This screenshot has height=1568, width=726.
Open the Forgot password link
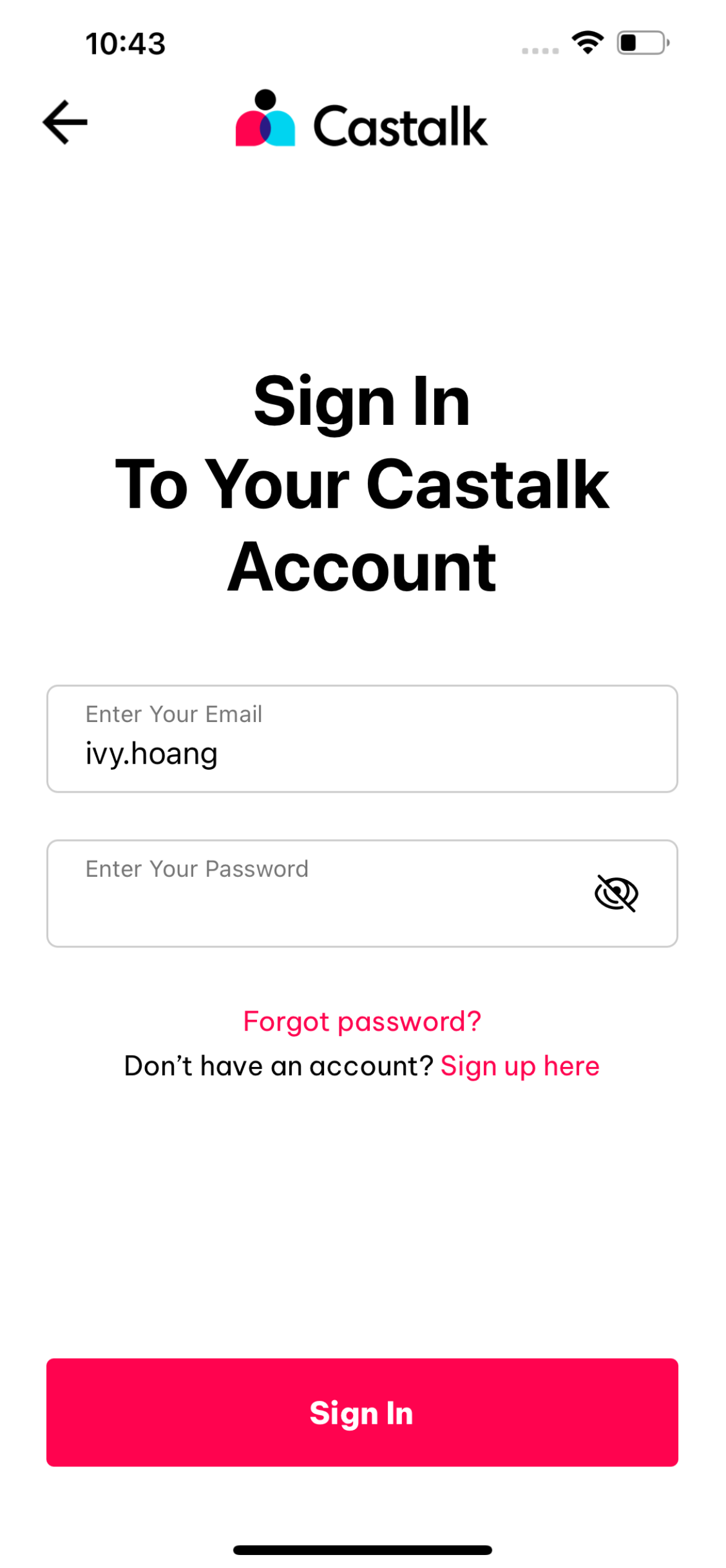point(362,1021)
